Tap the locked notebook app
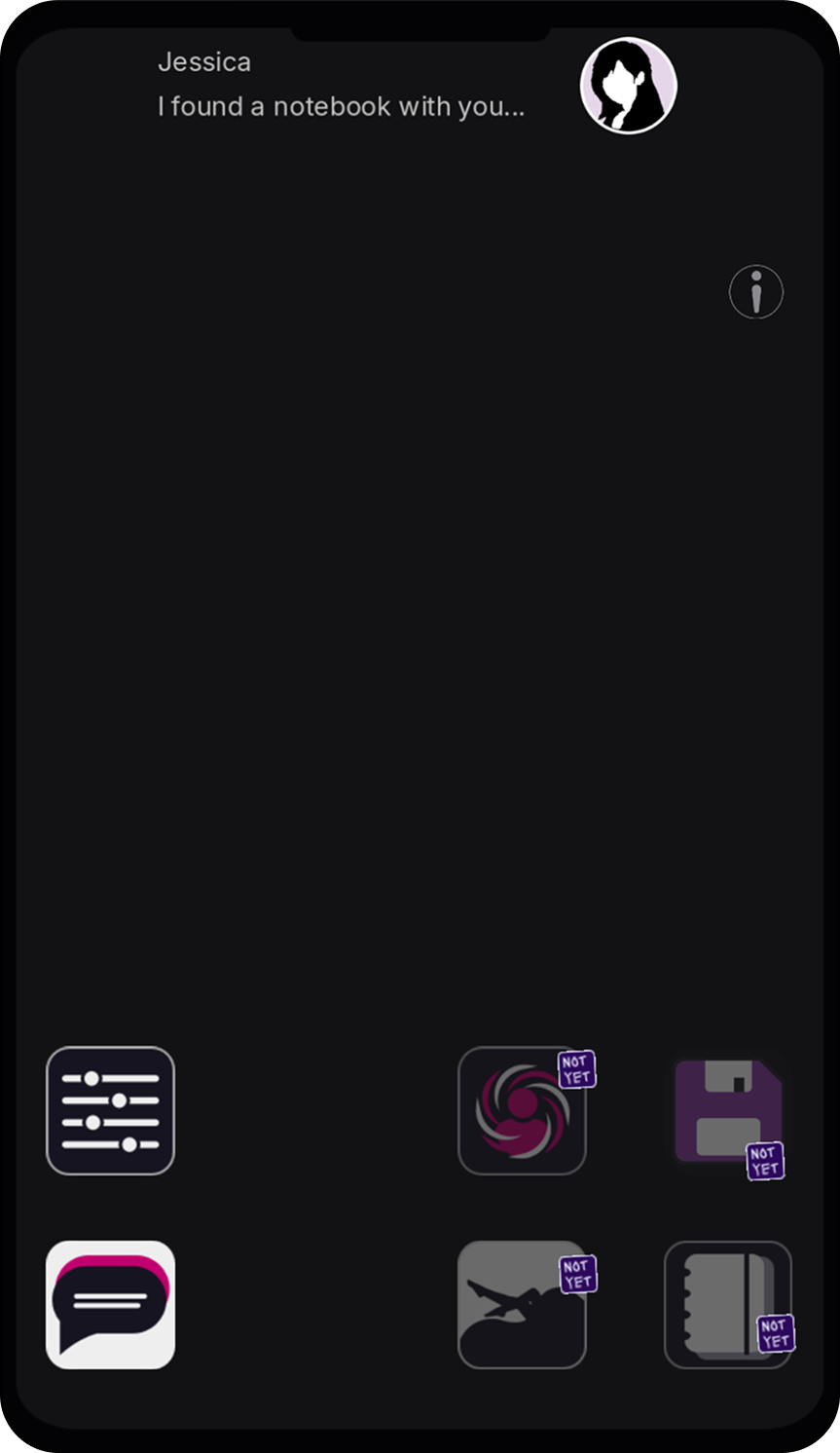This screenshot has width=840, height=1453. tap(727, 1304)
